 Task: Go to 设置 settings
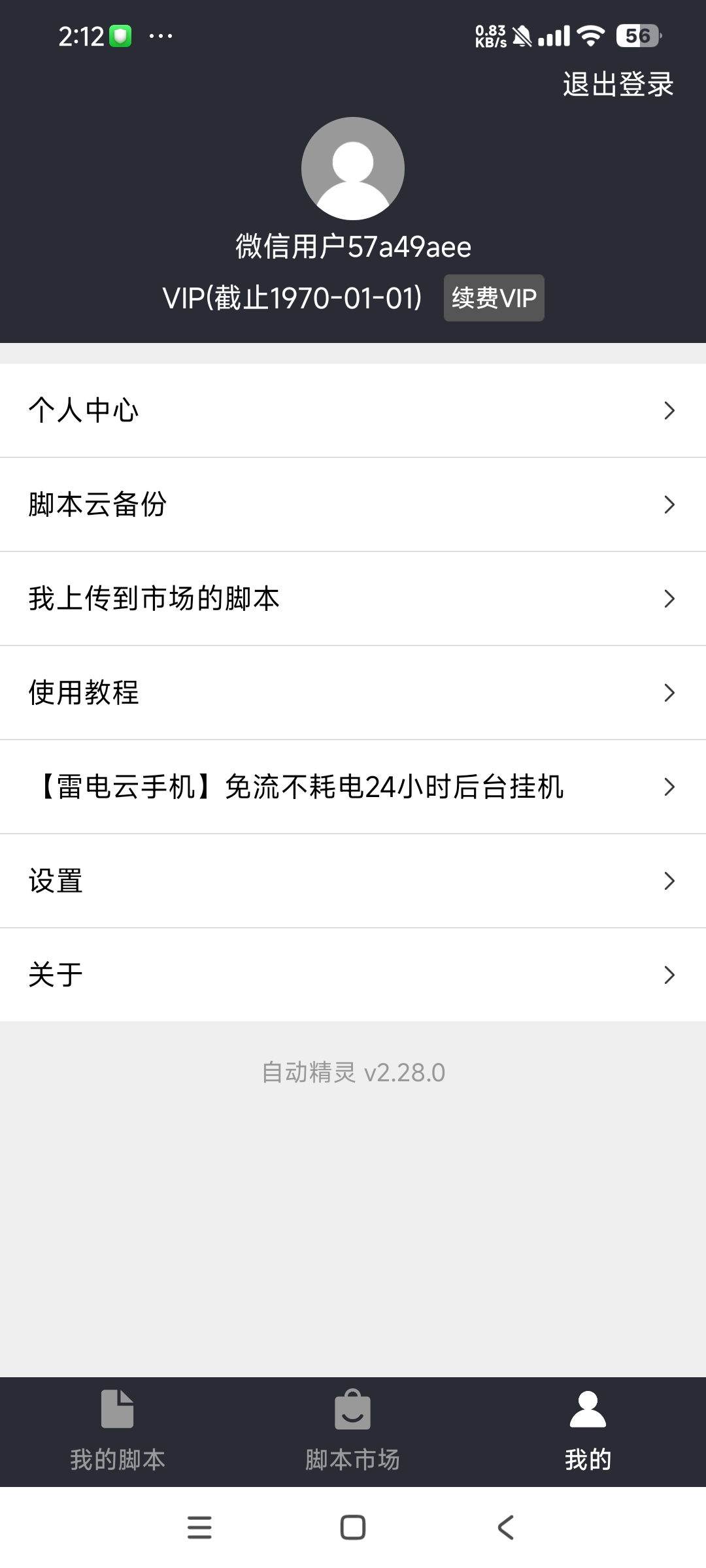click(353, 881)
